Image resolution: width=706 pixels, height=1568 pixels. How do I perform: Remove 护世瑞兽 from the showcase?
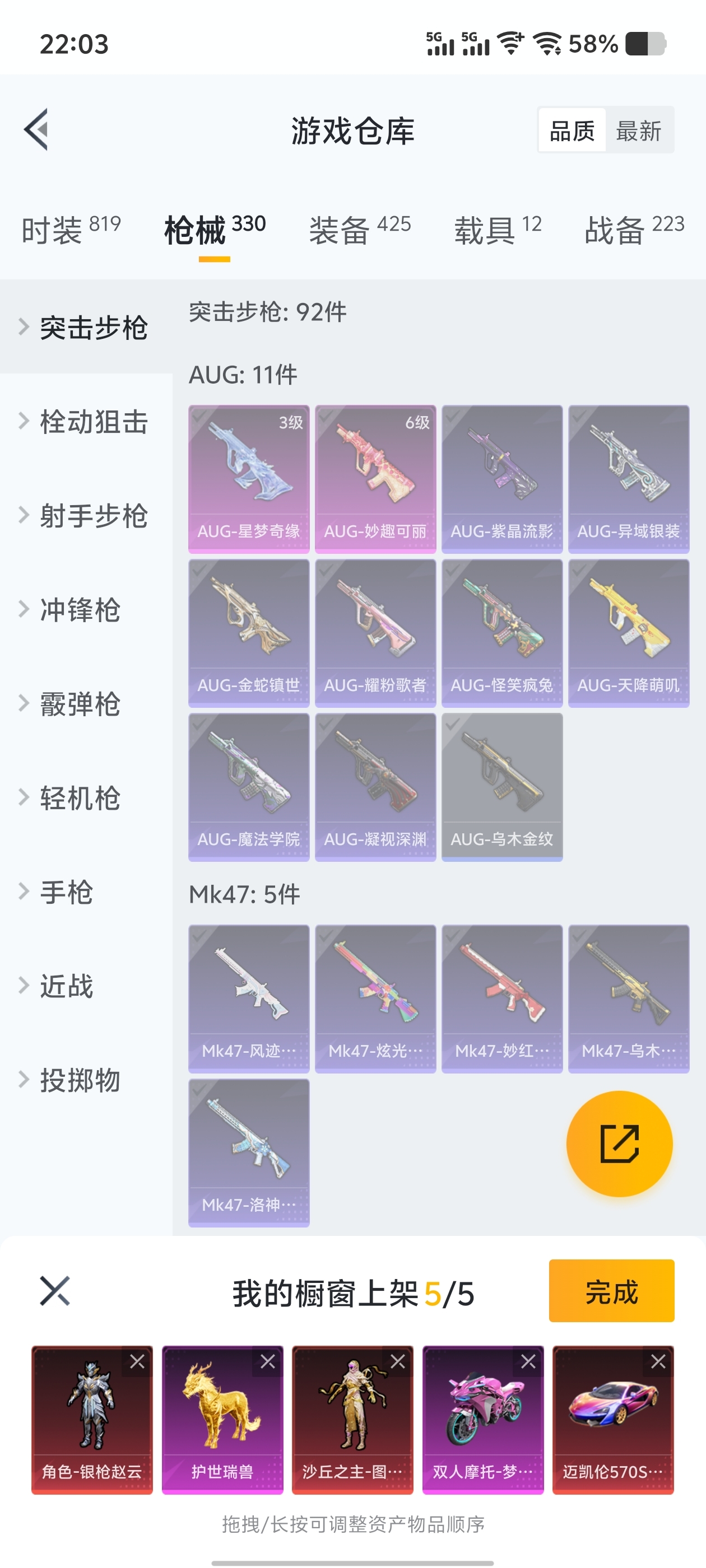[267, 1362]
